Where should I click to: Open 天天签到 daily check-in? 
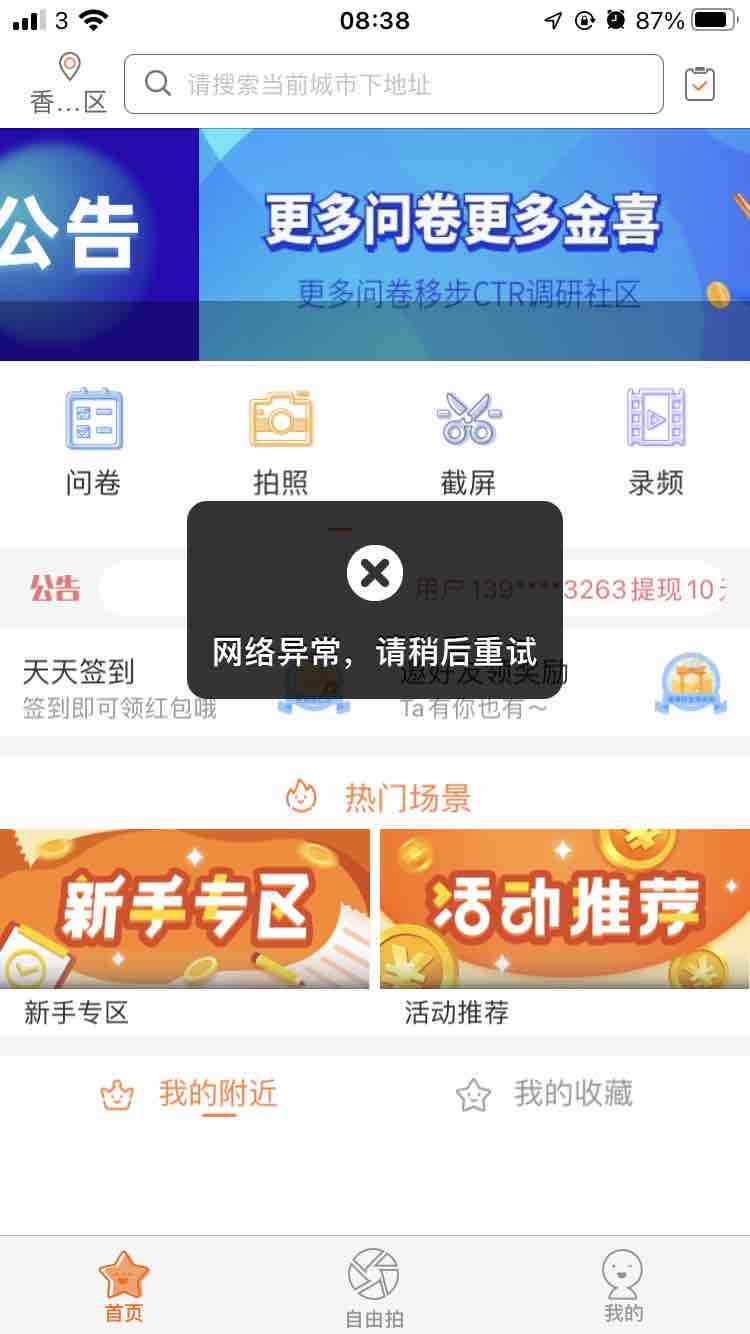tap(187, 686)
